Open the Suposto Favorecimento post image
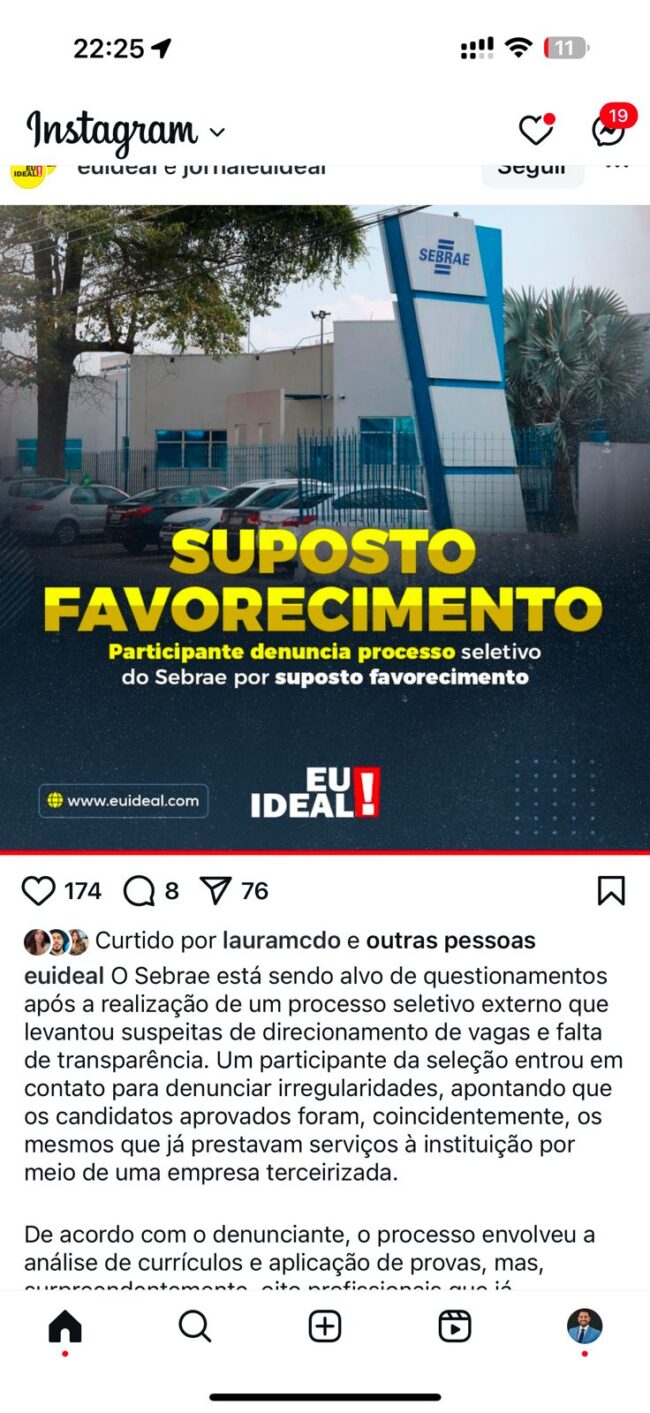 click(325, 528)
